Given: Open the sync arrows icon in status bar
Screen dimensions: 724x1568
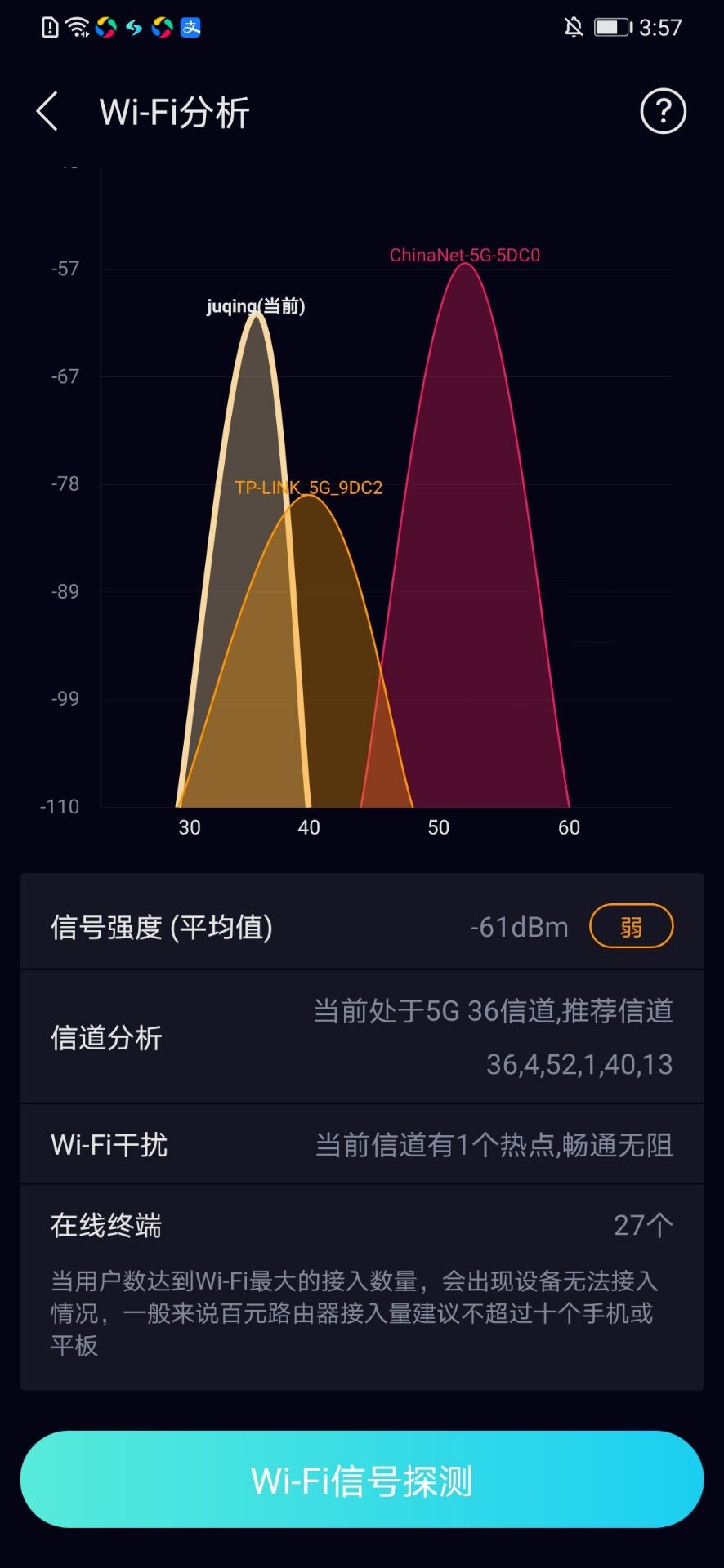Looking at the screenshot, I should tap(133, 29).
